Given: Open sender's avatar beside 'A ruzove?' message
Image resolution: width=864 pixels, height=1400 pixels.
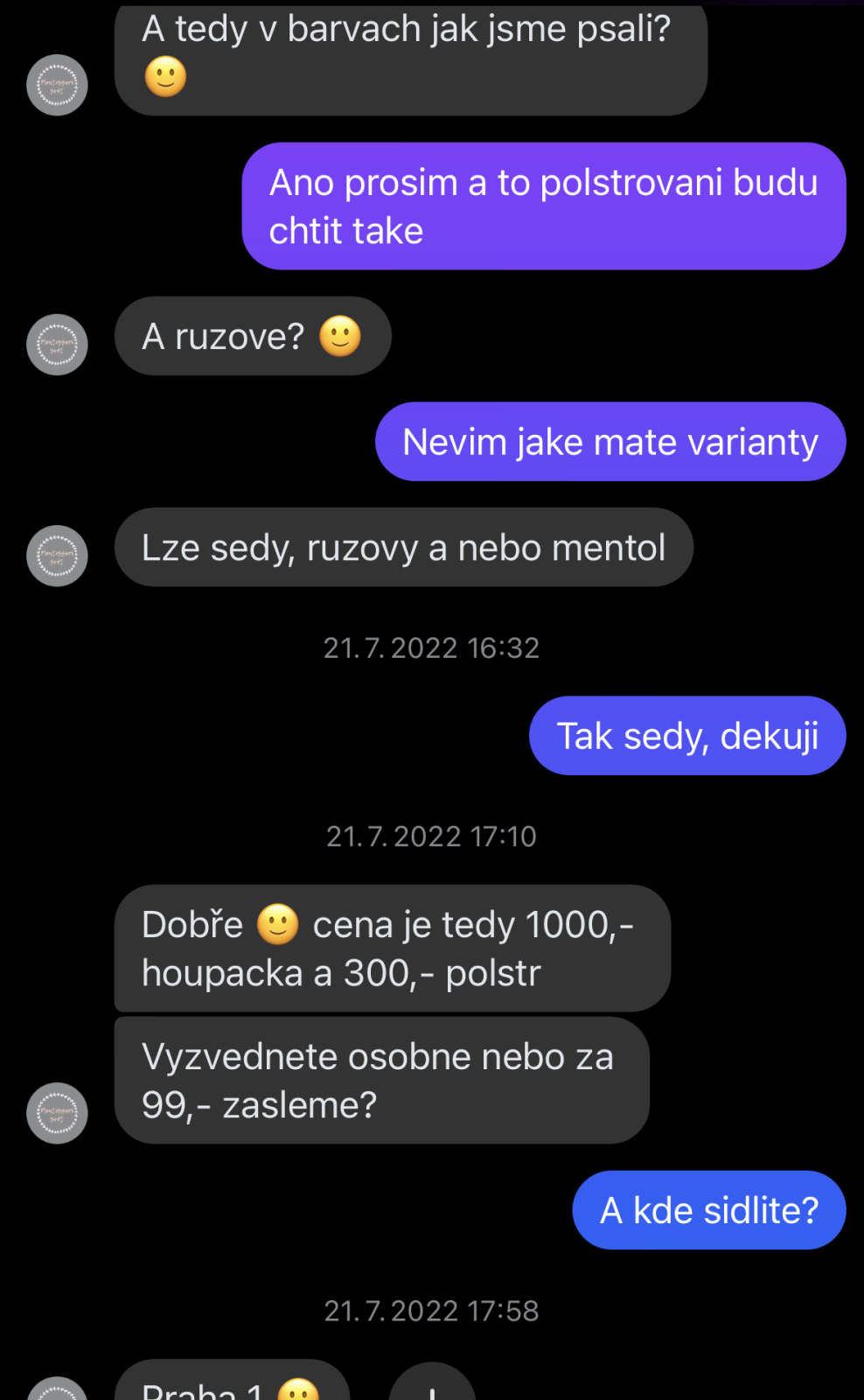Looking at the screenshot, I should tap(57, 345).
